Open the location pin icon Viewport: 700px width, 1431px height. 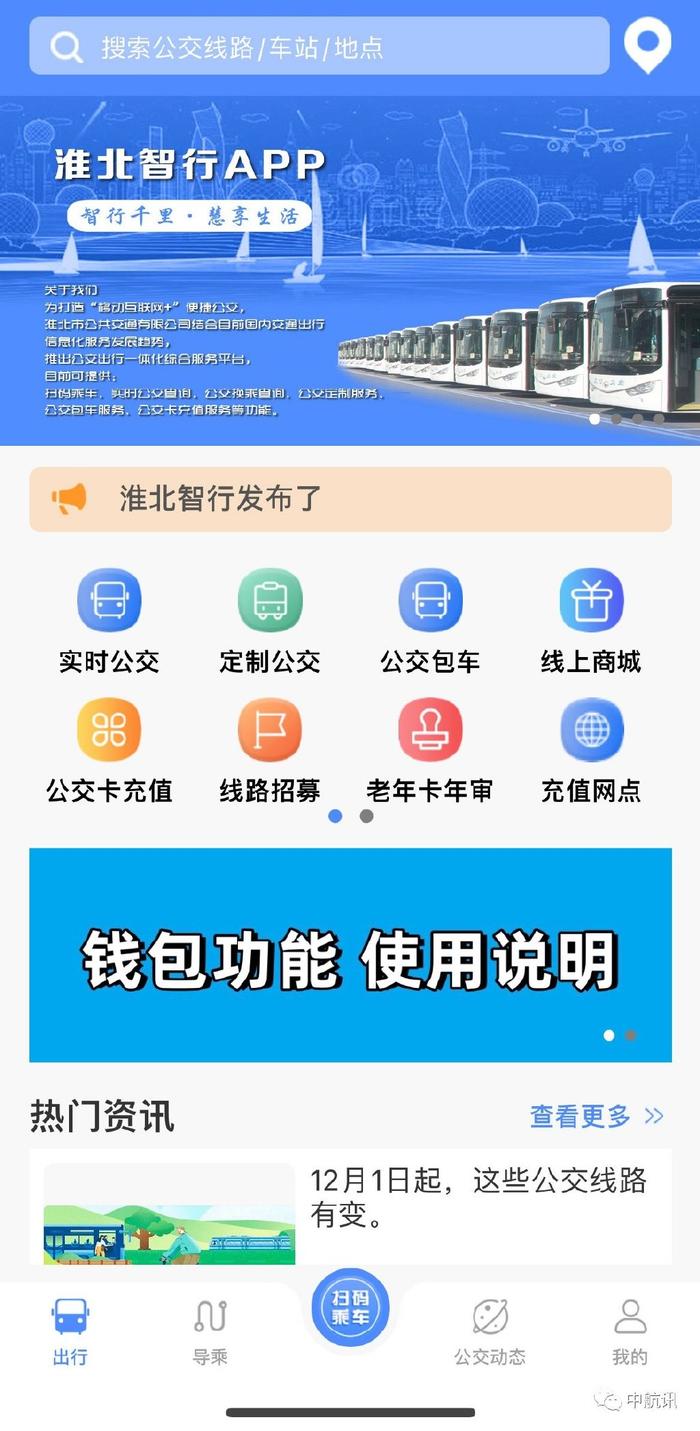click(647, 45)
